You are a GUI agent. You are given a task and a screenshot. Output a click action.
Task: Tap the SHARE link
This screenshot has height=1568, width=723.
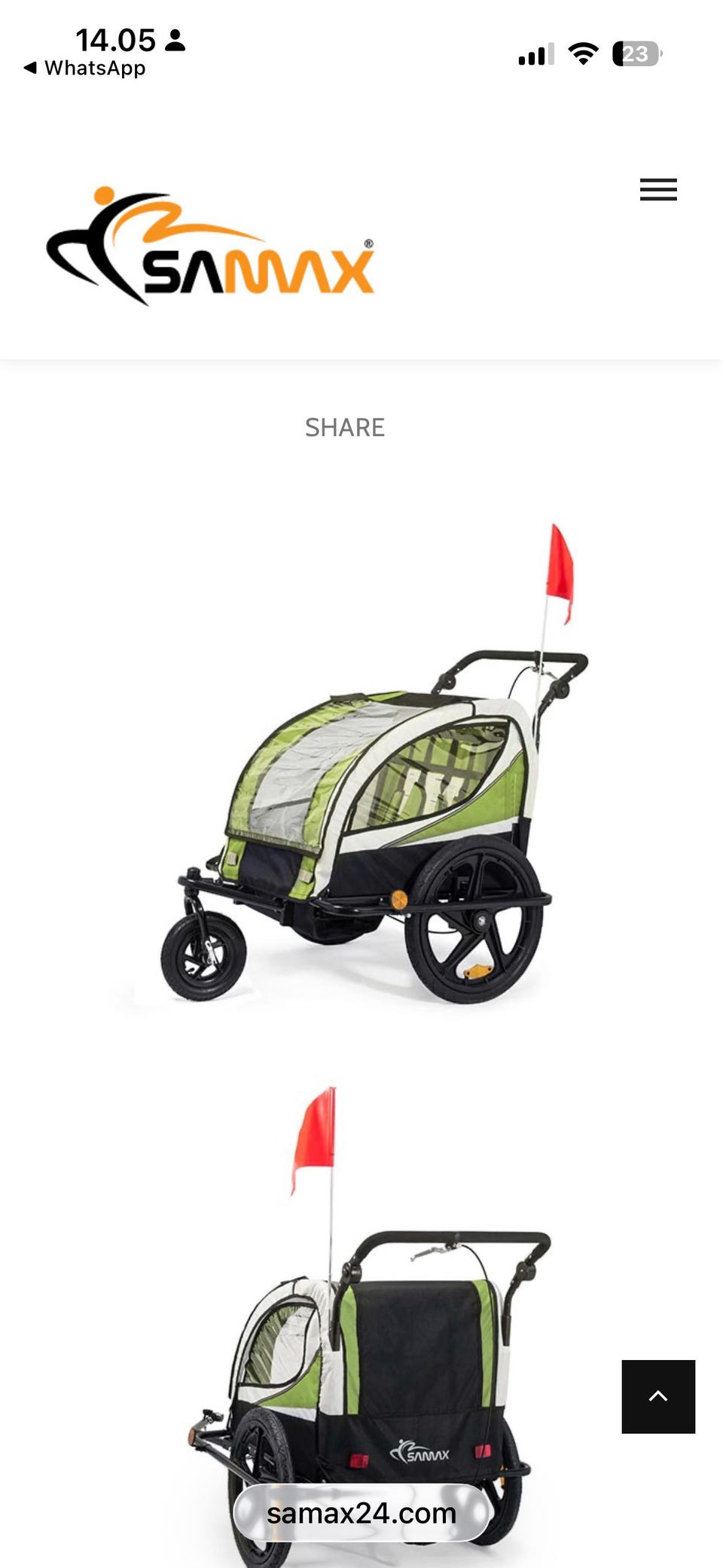(x=344, y=427)
